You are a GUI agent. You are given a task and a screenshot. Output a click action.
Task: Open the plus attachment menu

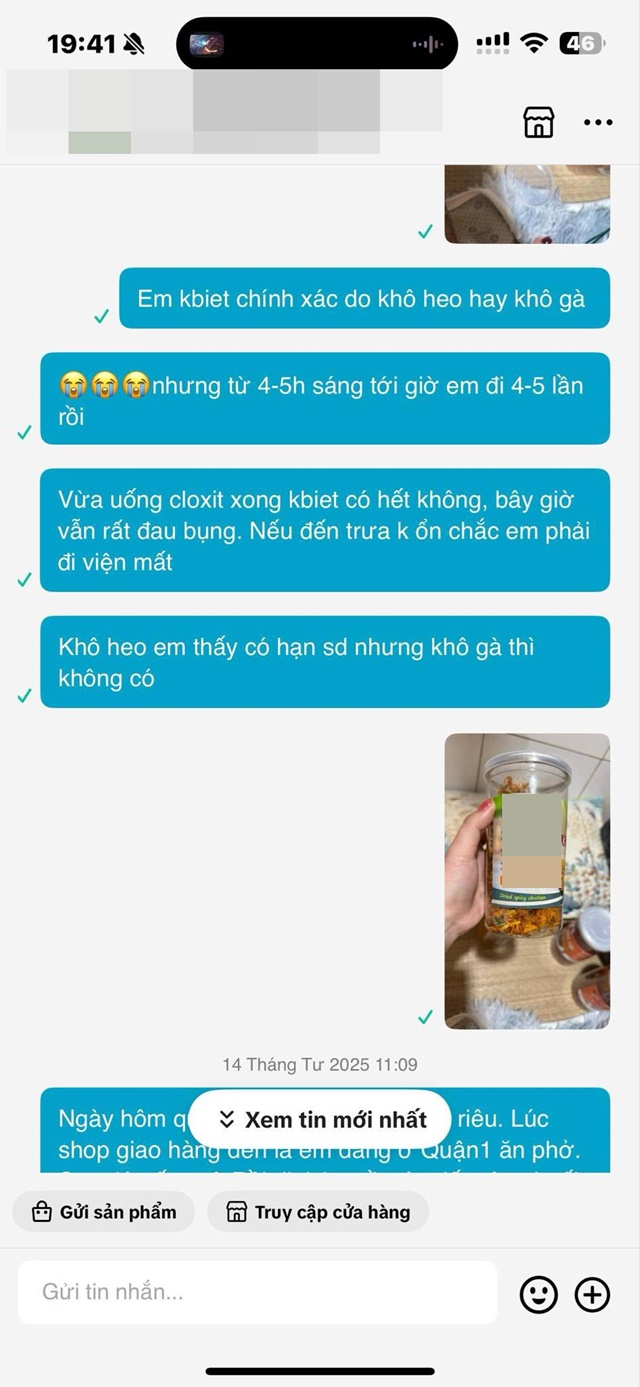pyautogui.click(x=592, y=1295)
